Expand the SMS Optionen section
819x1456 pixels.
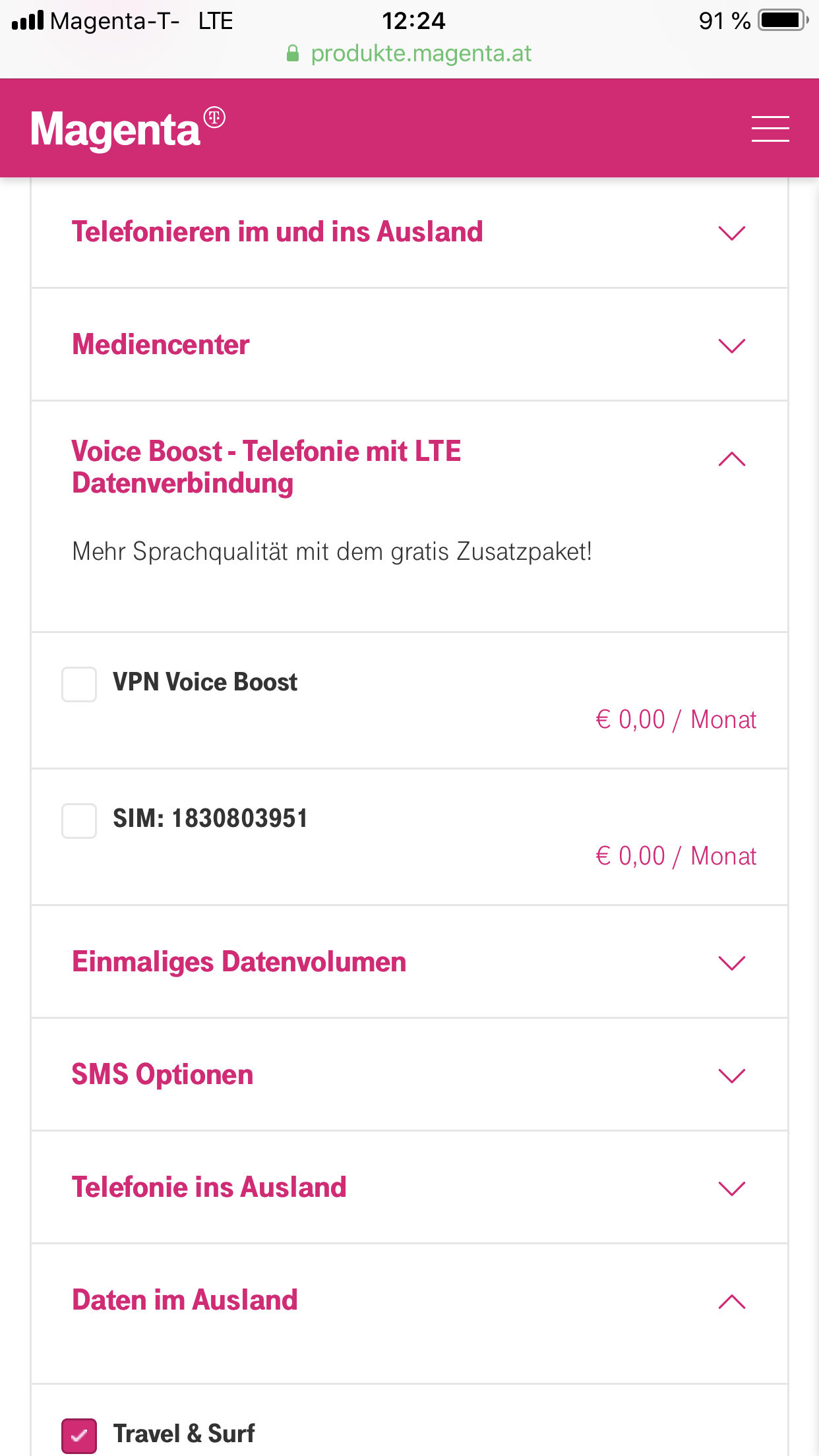click(x=409, y=1075)
